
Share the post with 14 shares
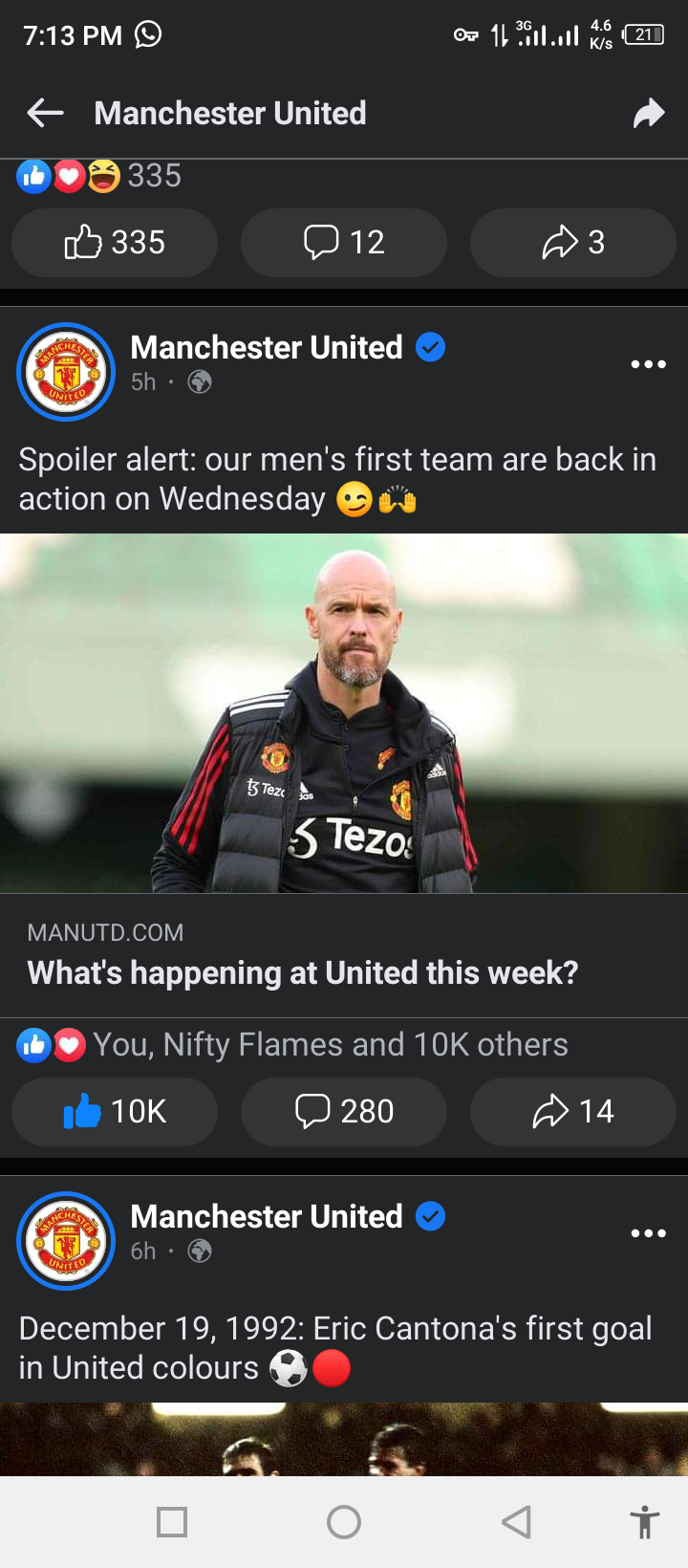[573, 1111]
